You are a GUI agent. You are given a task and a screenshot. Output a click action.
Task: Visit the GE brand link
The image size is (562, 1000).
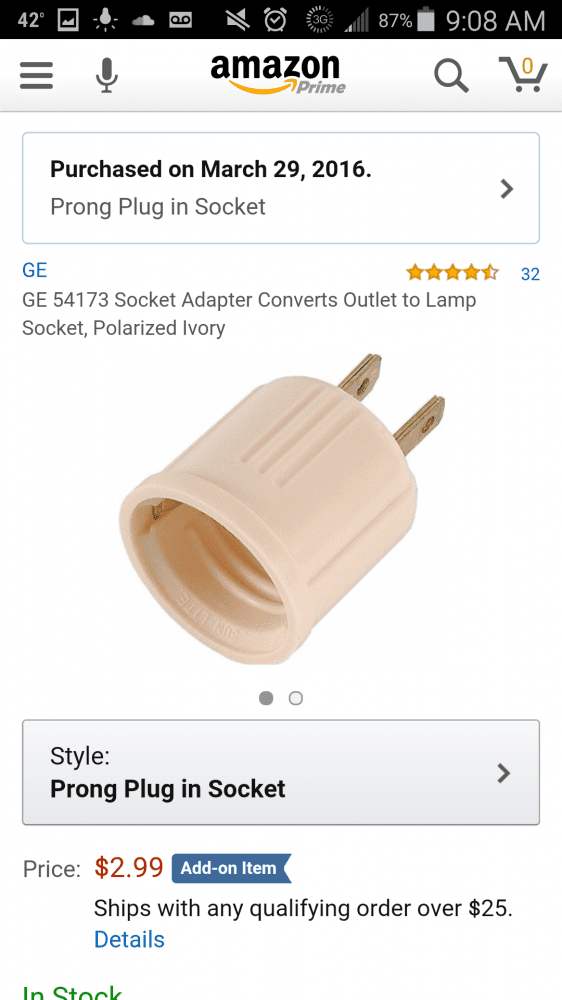click(x=34, y=270)
